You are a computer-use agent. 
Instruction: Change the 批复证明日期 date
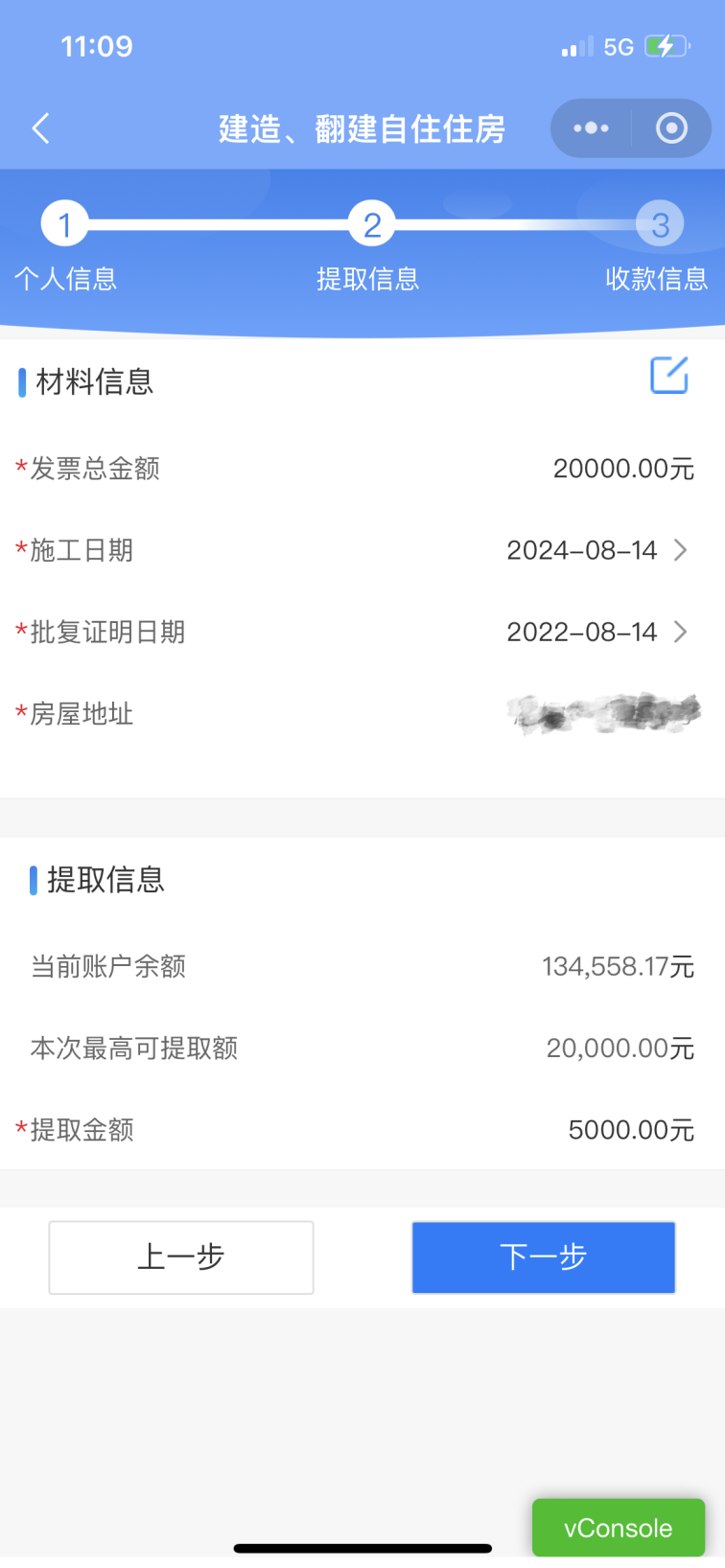coord(362,632)
